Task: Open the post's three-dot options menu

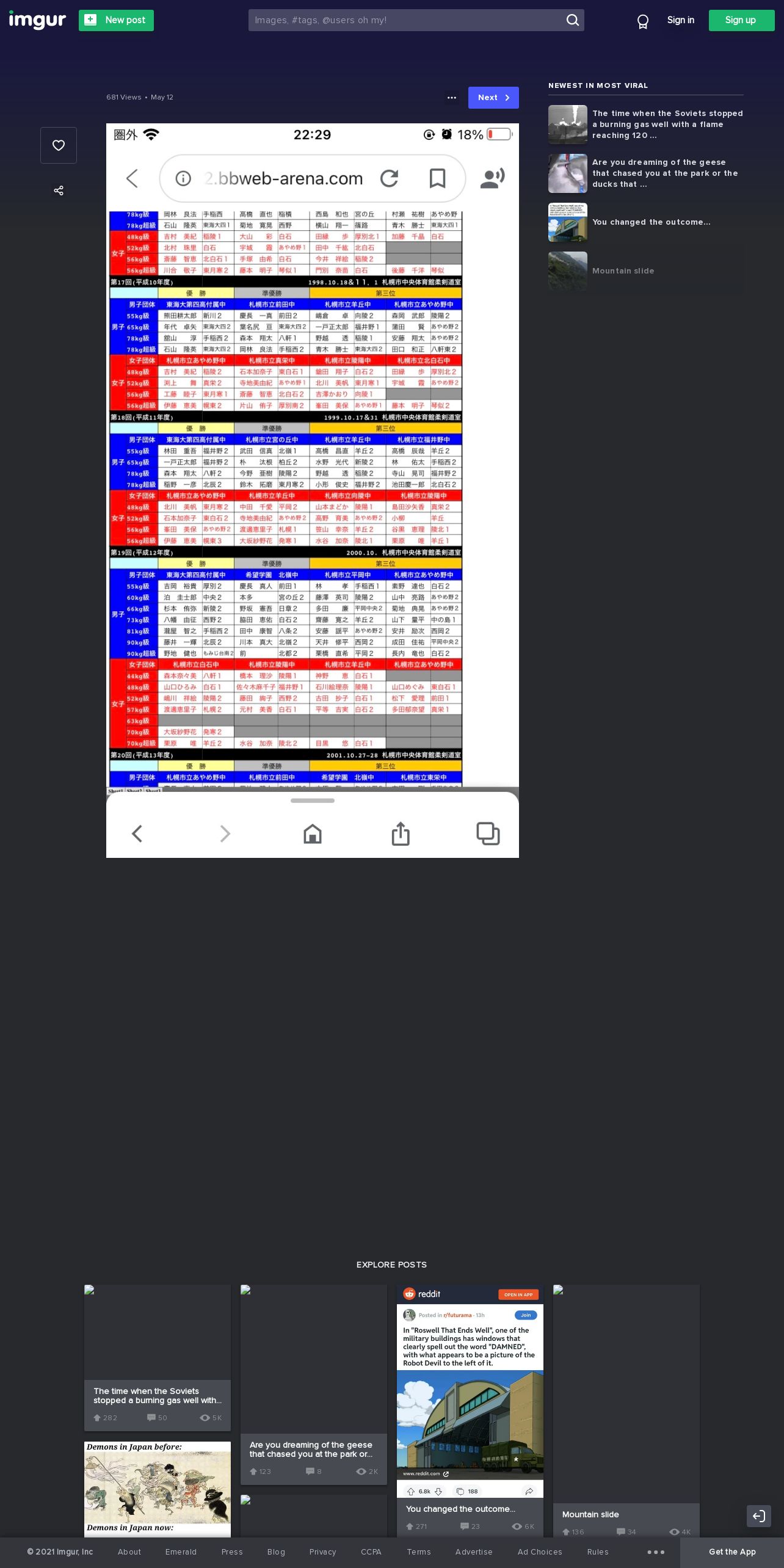Action: point(452,98)
